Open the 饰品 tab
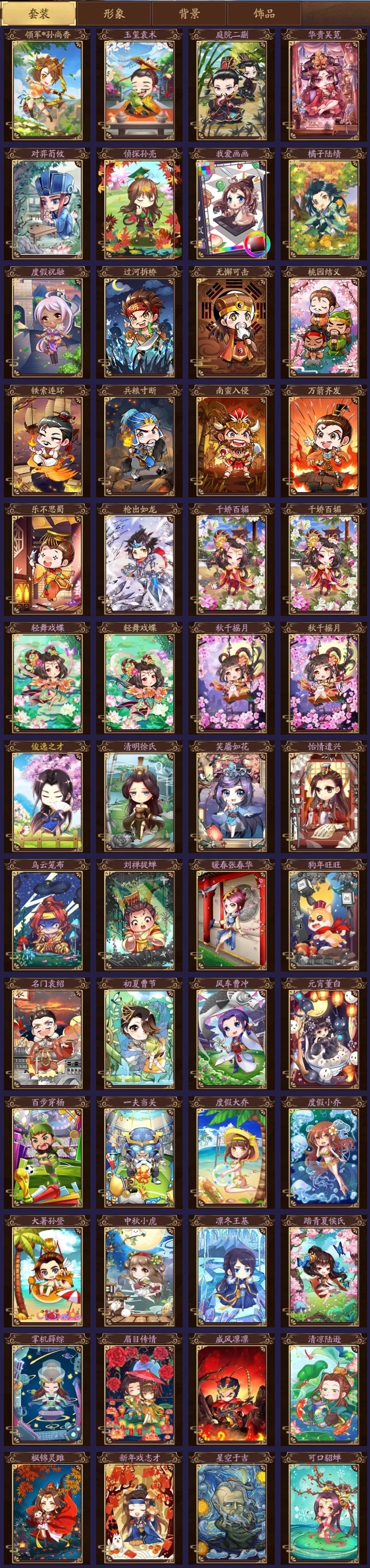 [264, 13]
